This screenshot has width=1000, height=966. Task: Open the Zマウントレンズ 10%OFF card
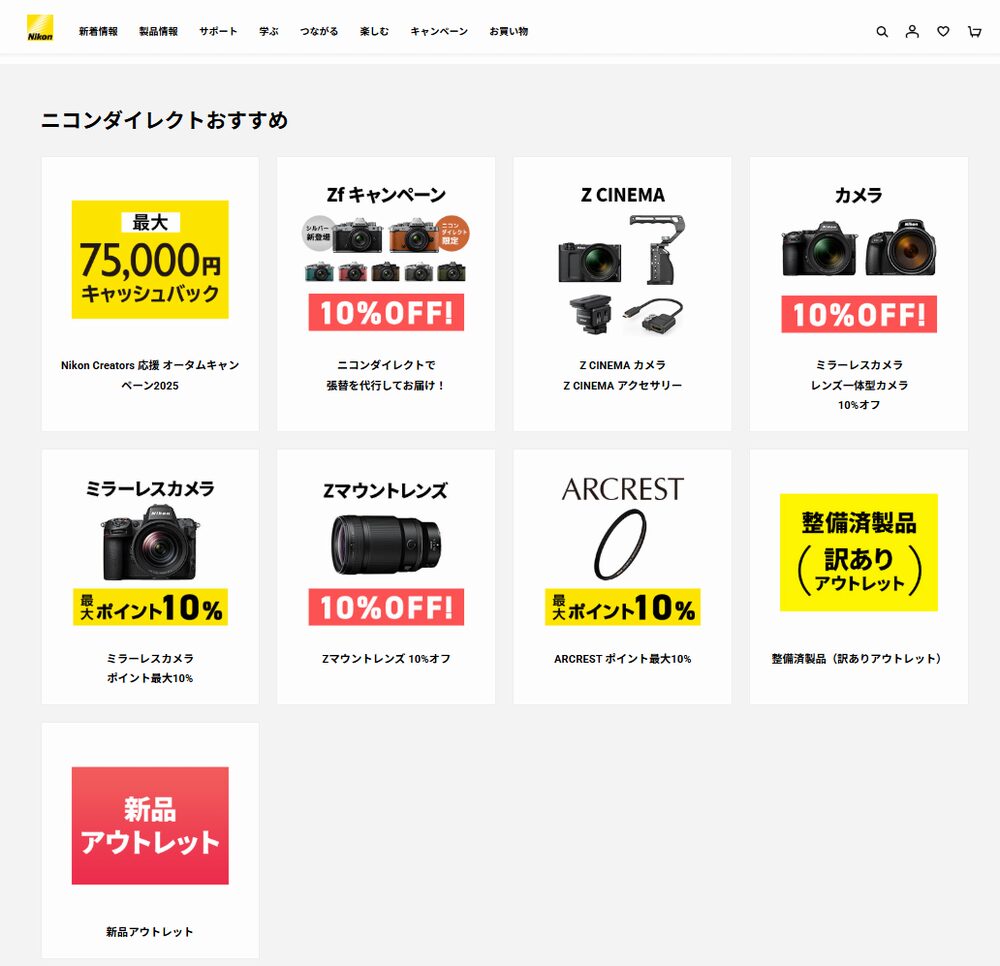pyautogui.click(x=386, y=576)
